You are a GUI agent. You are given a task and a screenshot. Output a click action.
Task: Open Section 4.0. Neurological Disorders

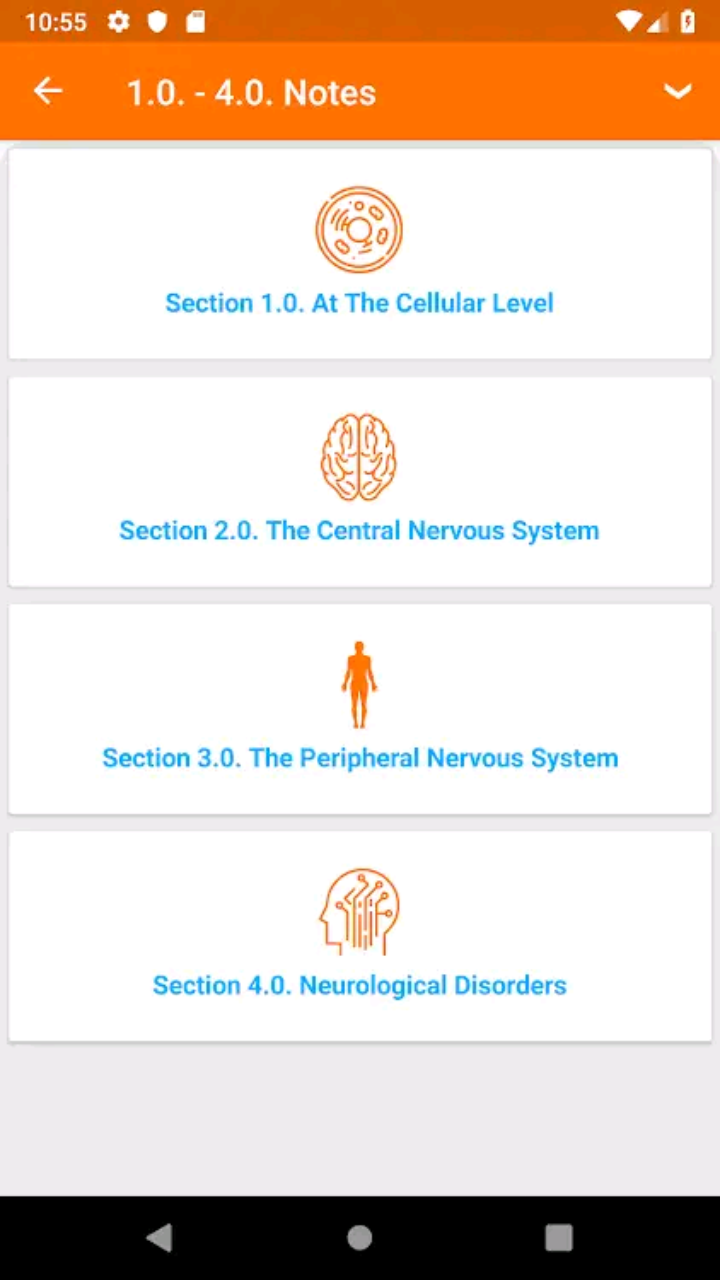tap(360, 935)
